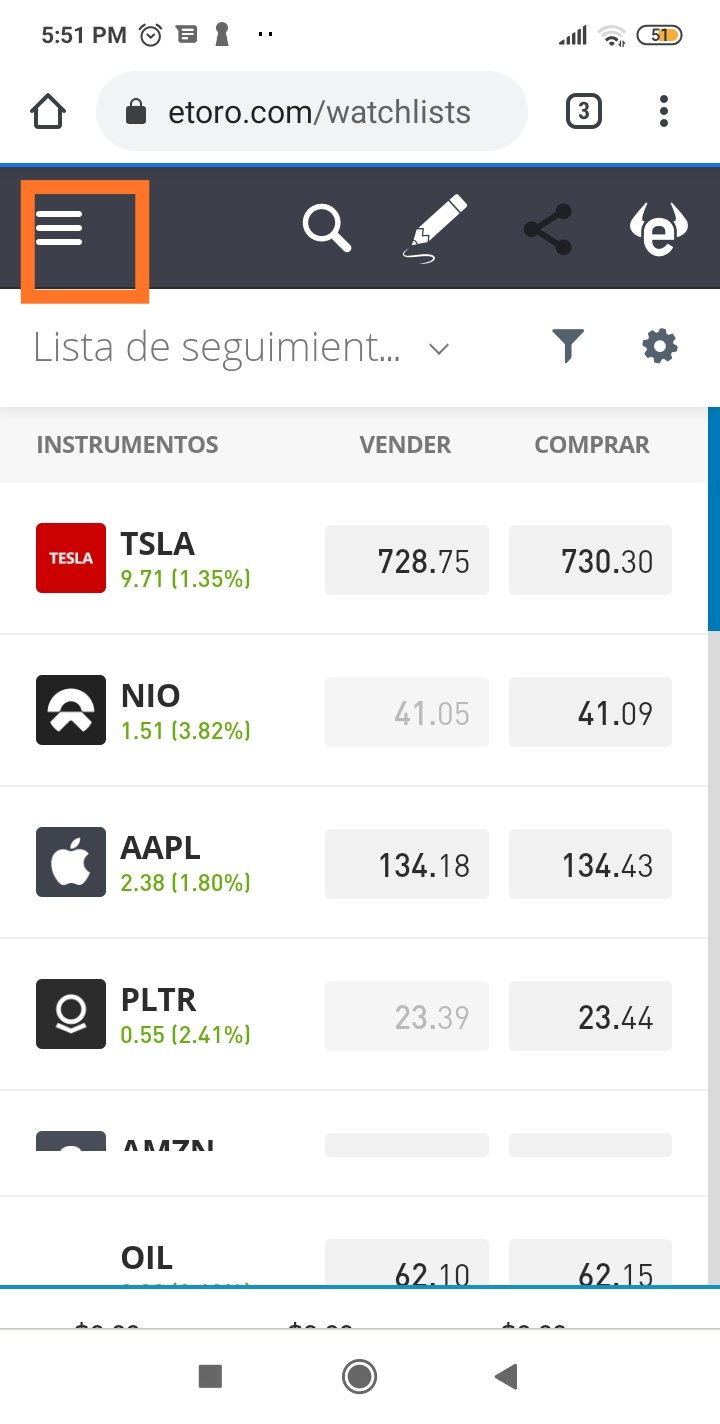Sell AAPL at 134.18
The width and height of the screenshot is (720, 1424).
pyautogui.click(x=407, y=864)
